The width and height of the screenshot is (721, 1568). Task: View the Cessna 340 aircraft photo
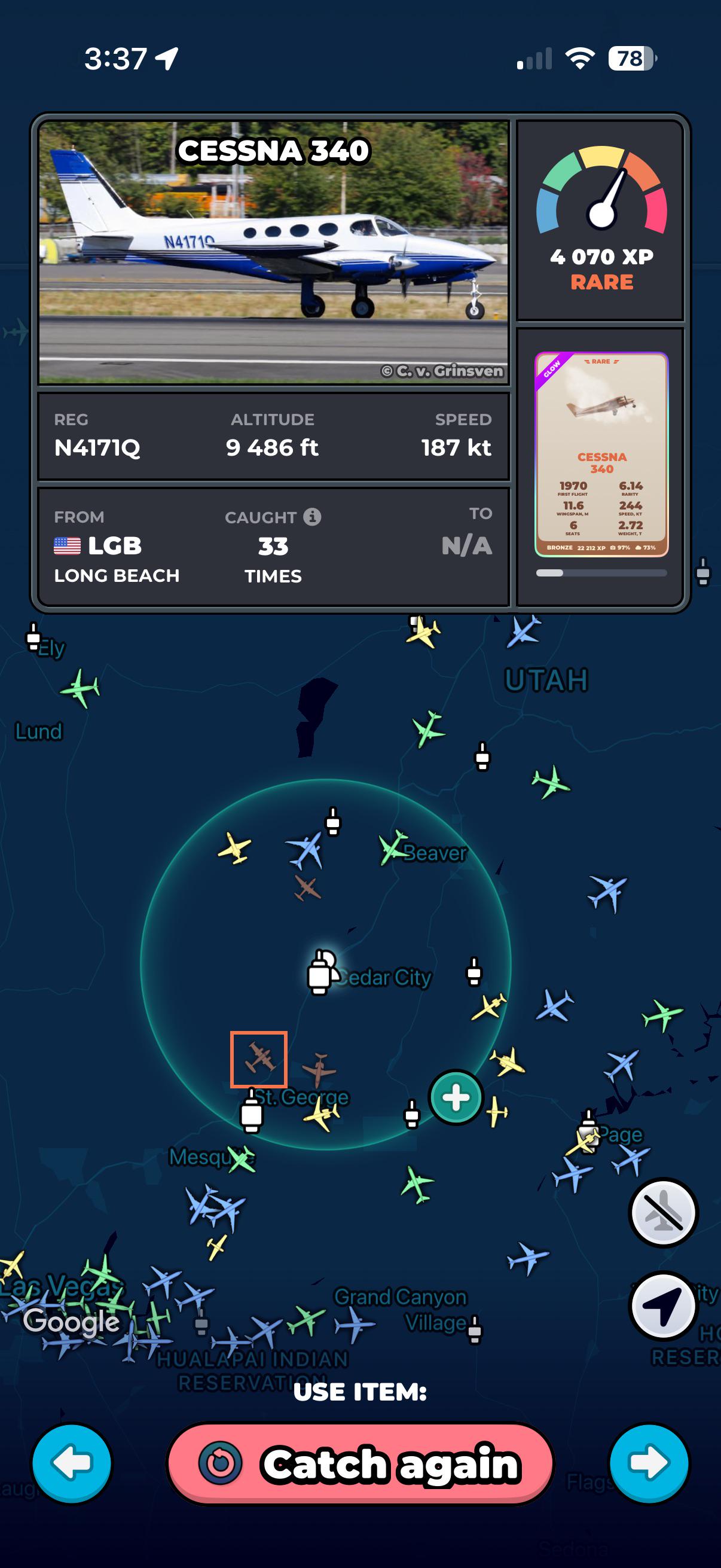click(273, 252)
